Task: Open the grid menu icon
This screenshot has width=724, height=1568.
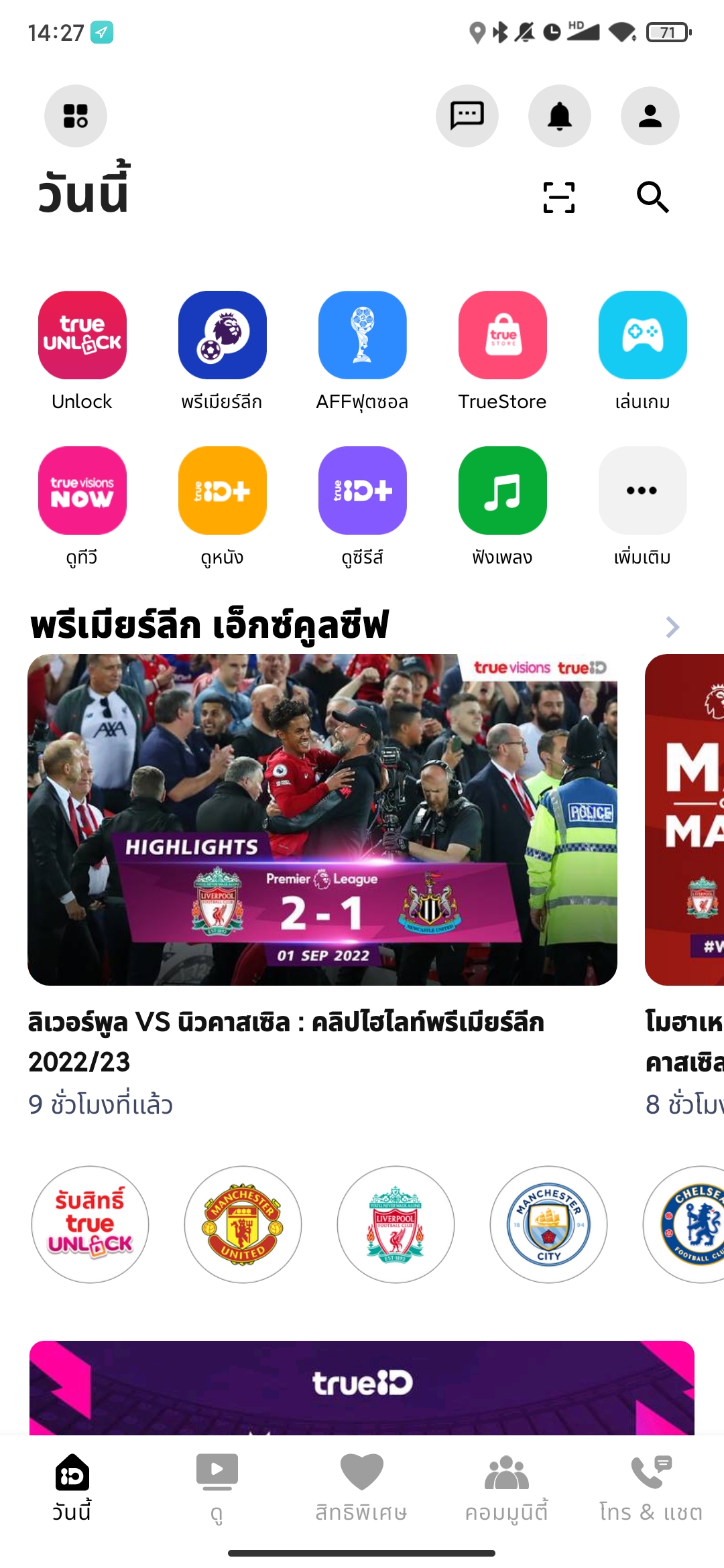Action: click(x=76, y=116)
